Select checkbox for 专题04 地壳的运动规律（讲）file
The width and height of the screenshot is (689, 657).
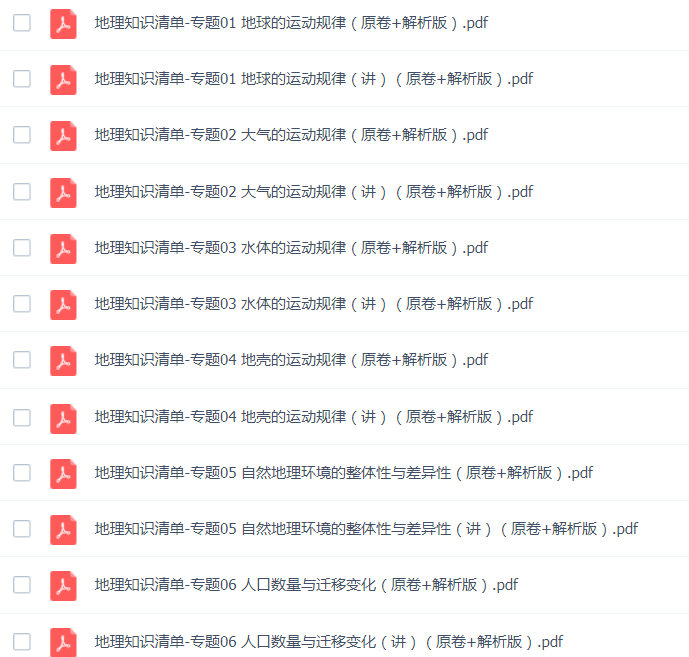(22, 416)
